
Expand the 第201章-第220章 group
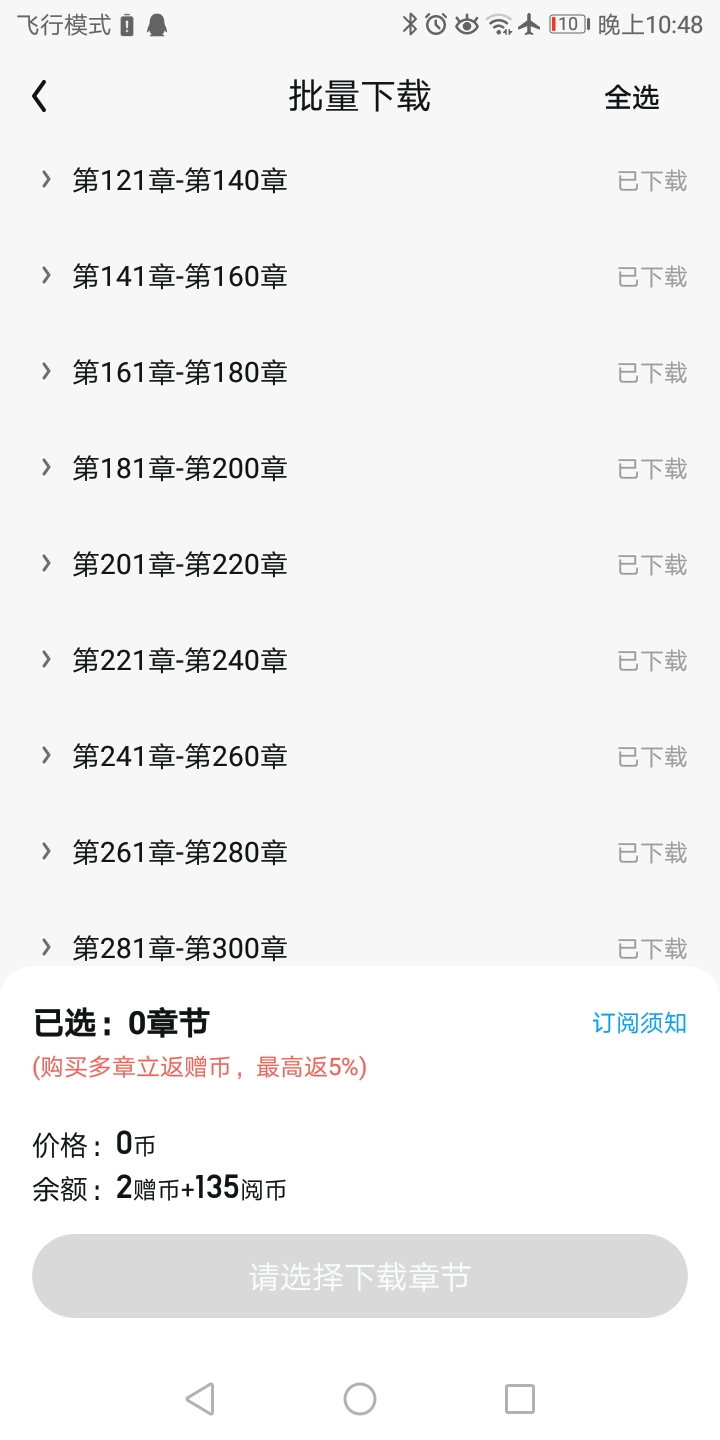[x=46, y=564]
